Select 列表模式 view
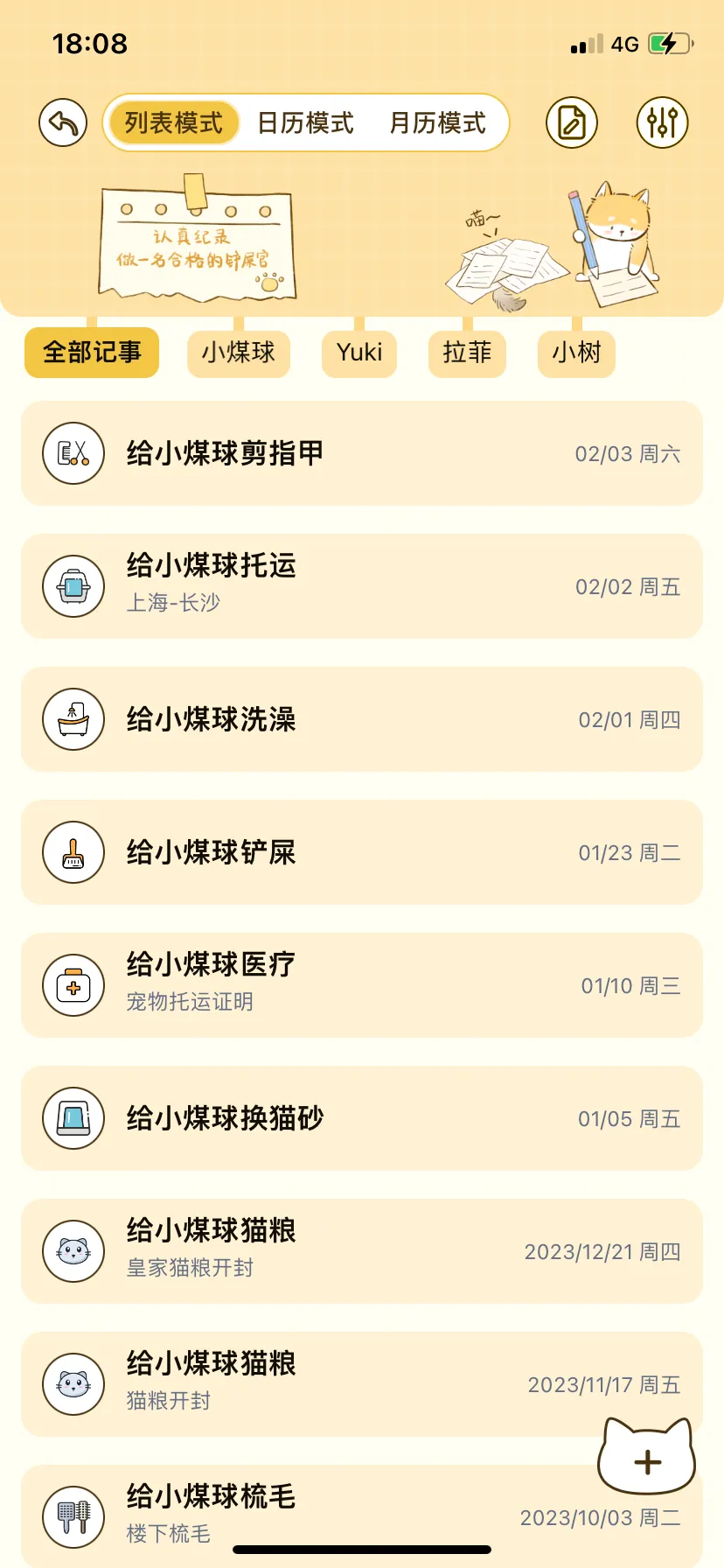Screen dimensions: 724x1568 [x=174, y=122]
